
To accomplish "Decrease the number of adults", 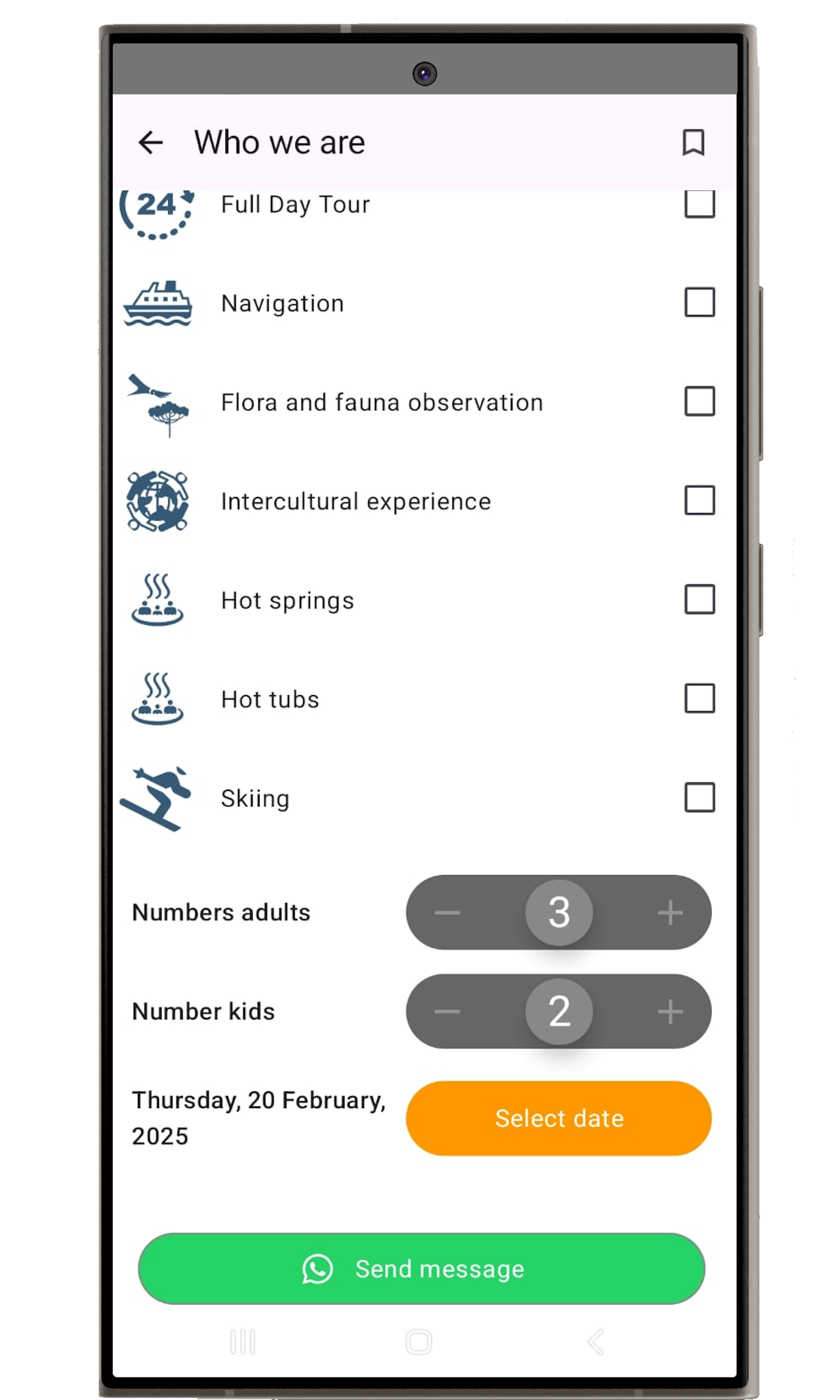I will (x=447, y=913).
